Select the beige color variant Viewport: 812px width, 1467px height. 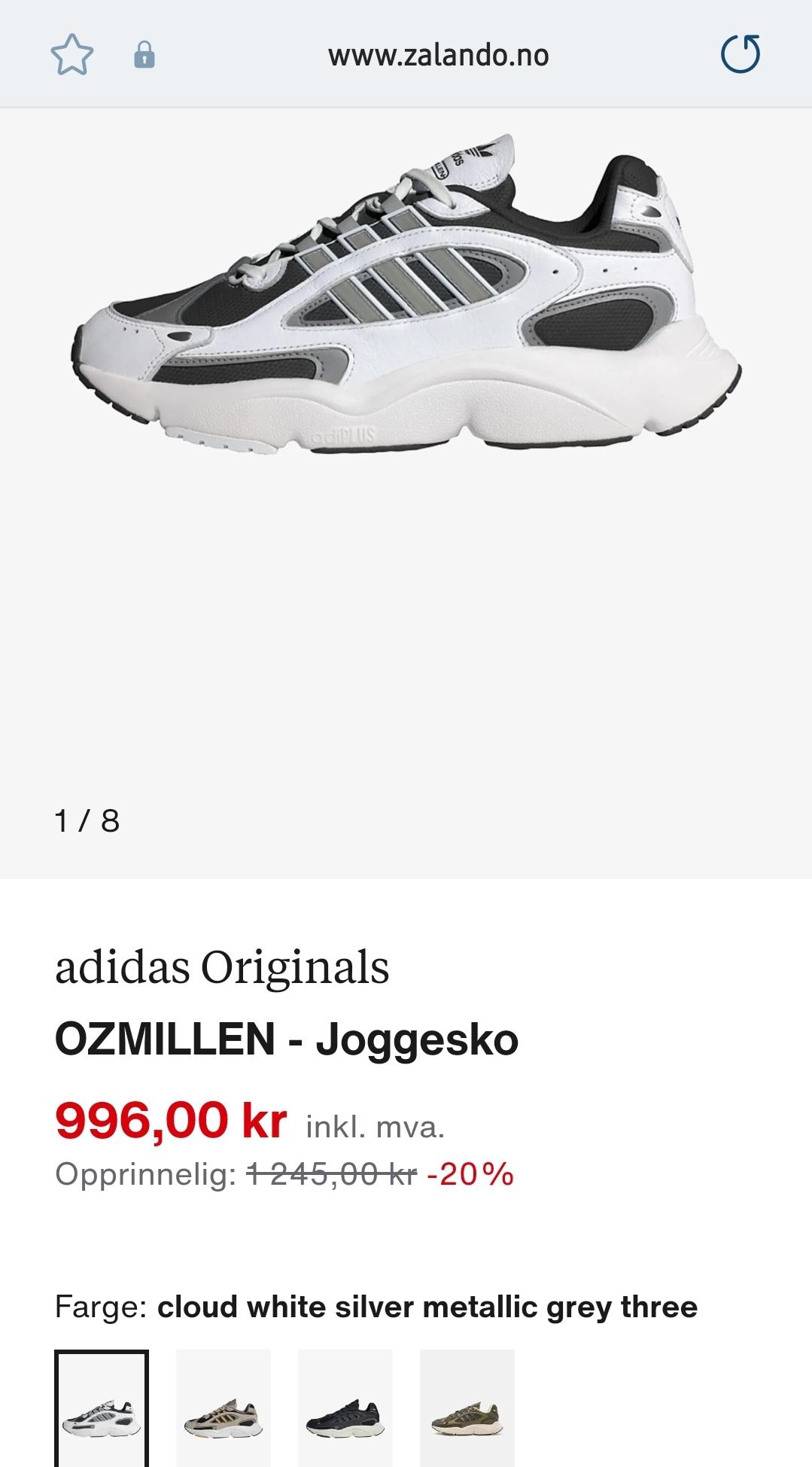click(x=224, y=1408)
